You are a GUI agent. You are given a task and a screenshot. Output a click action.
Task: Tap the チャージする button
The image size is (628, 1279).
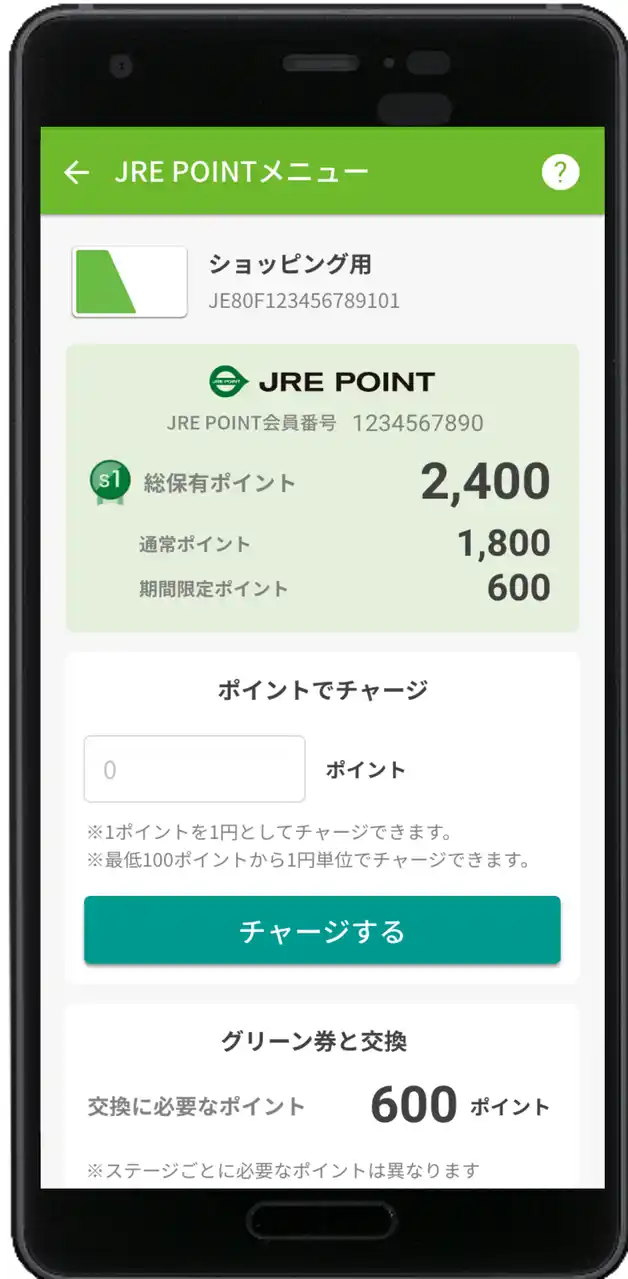322,931
